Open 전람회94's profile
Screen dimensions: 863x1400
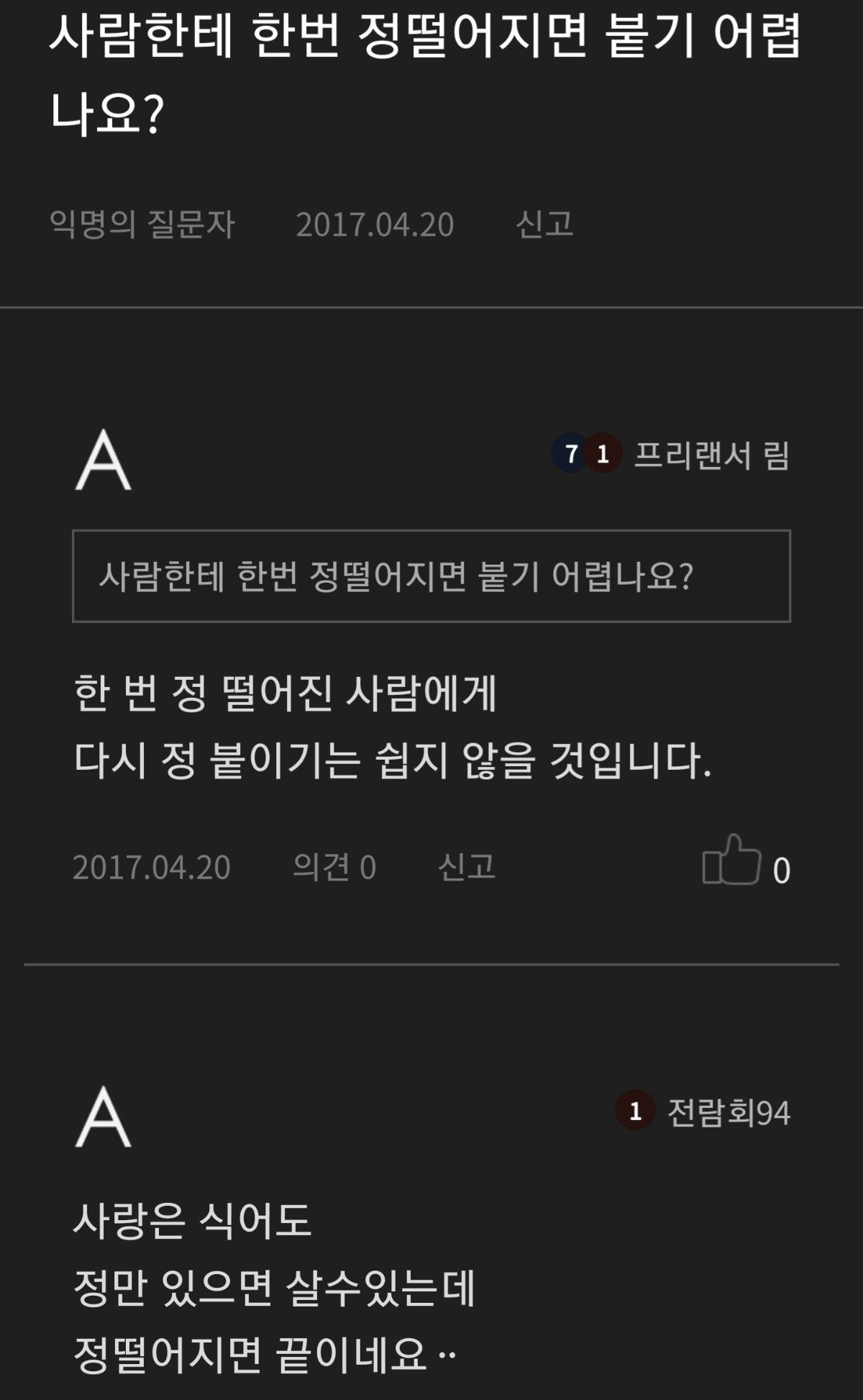tap(728, 1112)
